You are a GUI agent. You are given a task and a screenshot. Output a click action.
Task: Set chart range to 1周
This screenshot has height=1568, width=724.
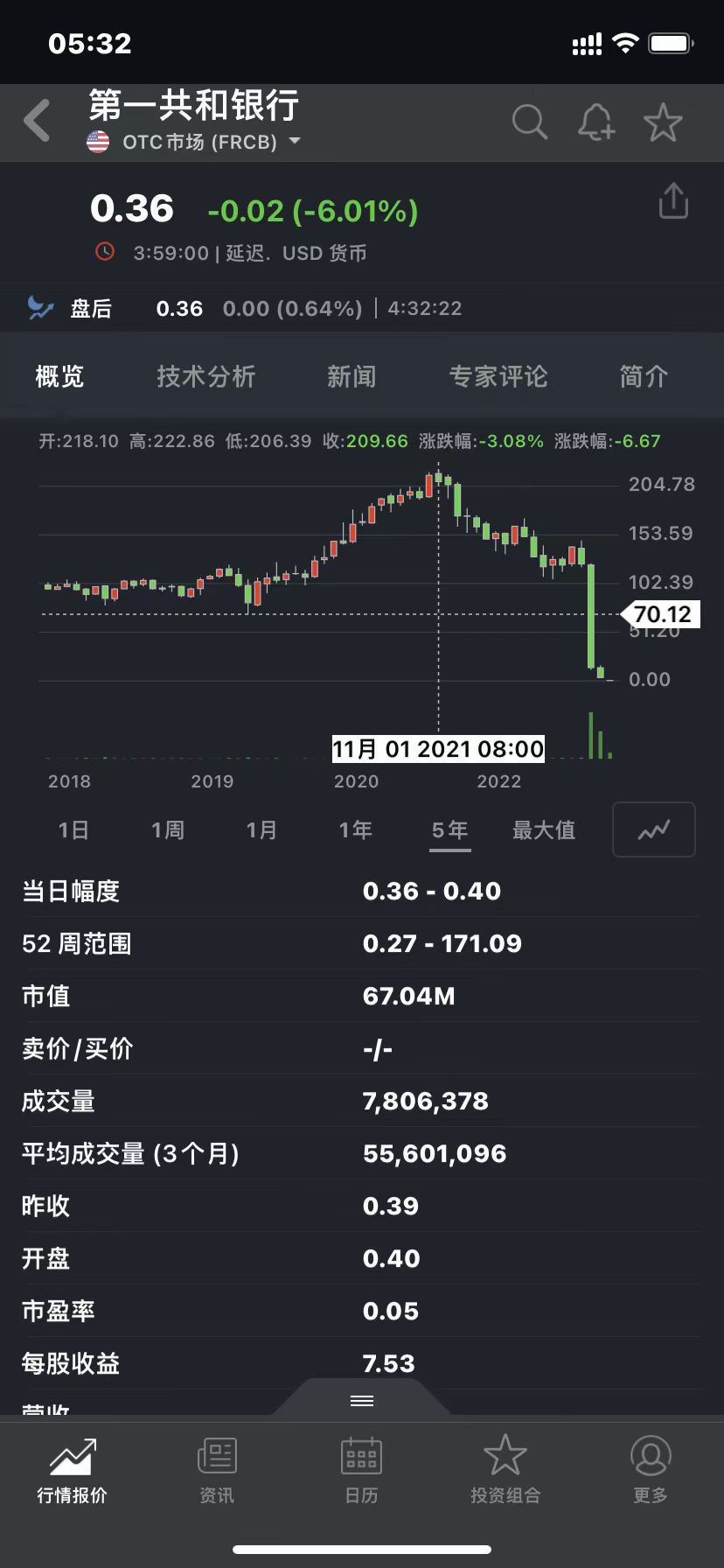168,829
